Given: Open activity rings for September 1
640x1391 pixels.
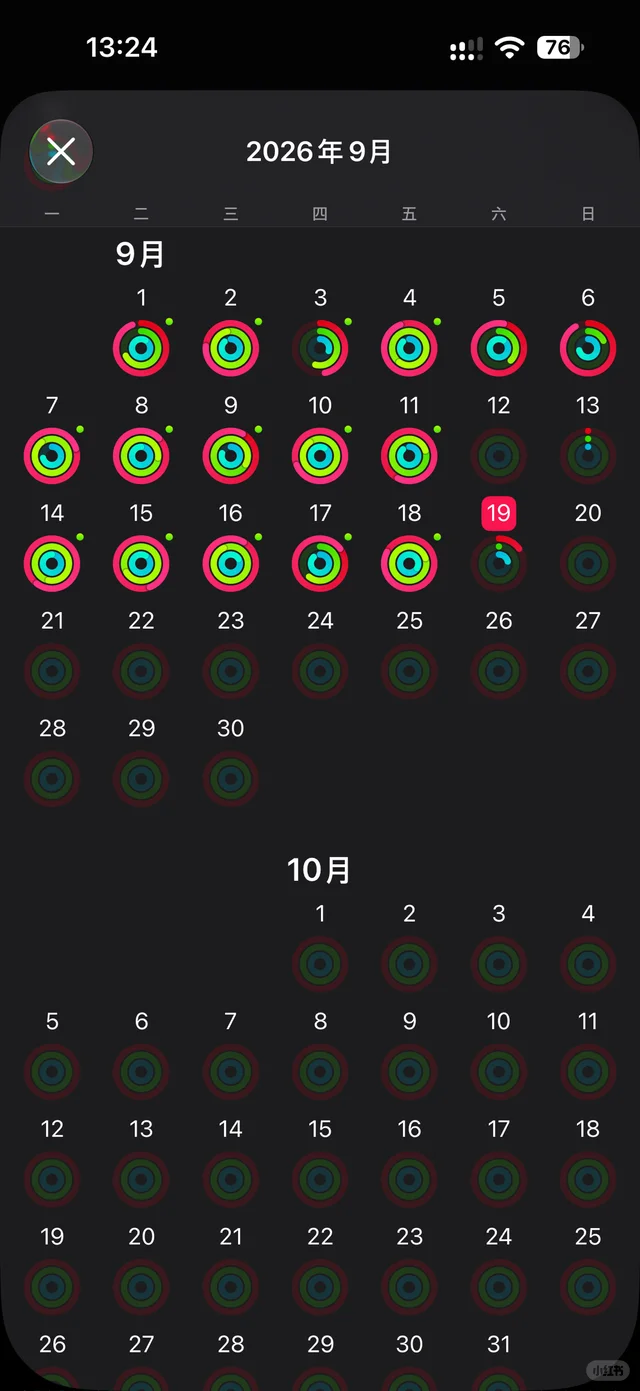Looking at the screenshot, I should coord(141,348).
